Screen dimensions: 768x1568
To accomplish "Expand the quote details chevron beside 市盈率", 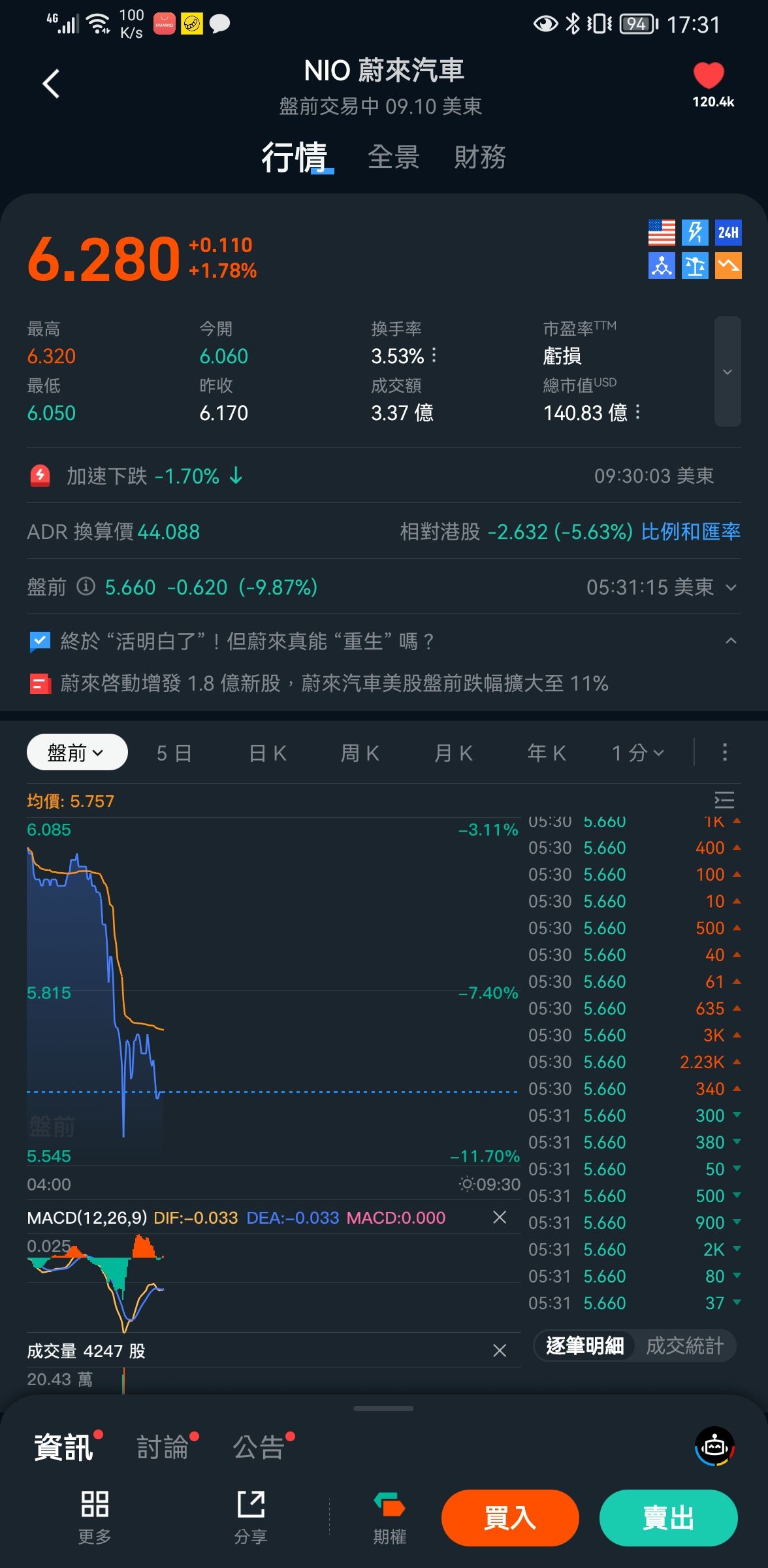I will (728, 371).
